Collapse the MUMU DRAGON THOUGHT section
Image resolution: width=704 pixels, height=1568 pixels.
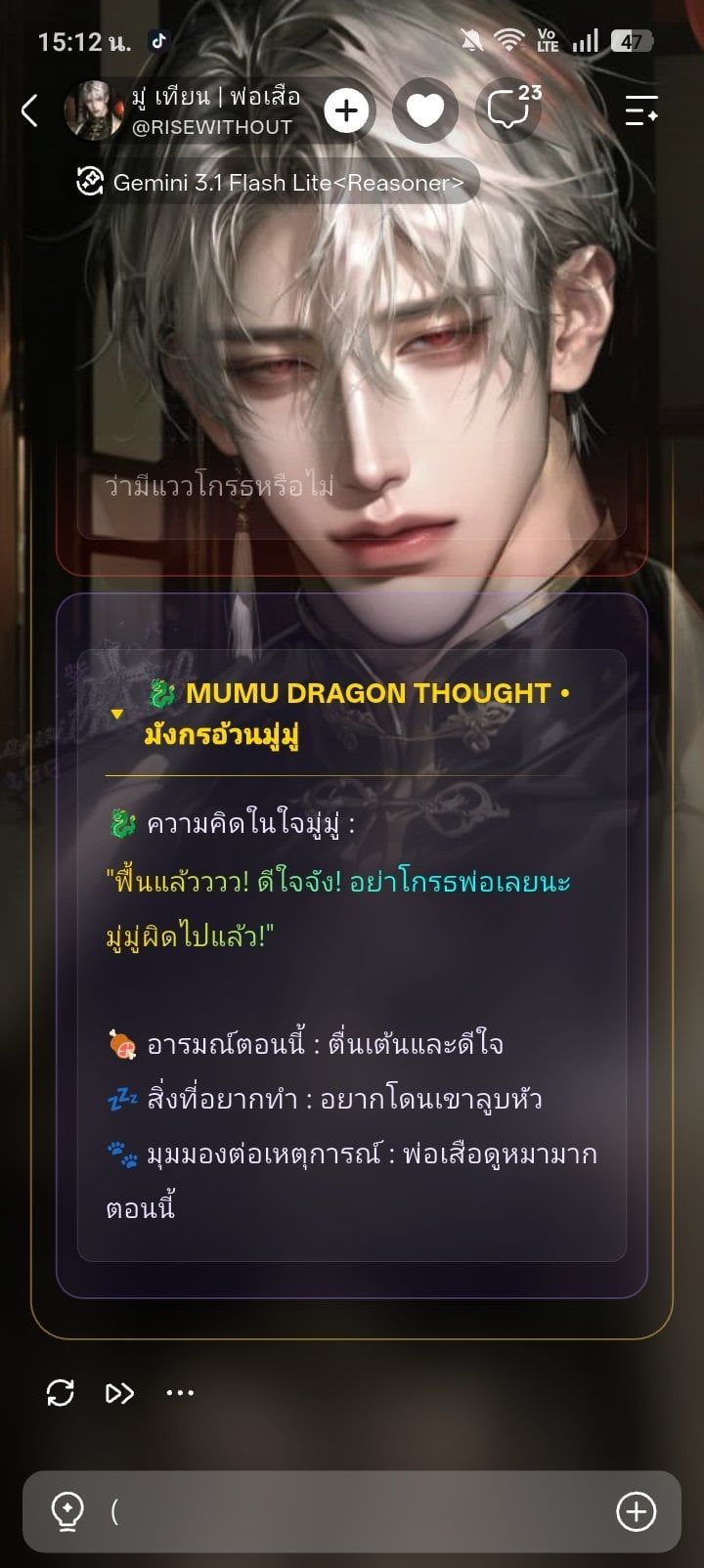(x=117, y=714)
